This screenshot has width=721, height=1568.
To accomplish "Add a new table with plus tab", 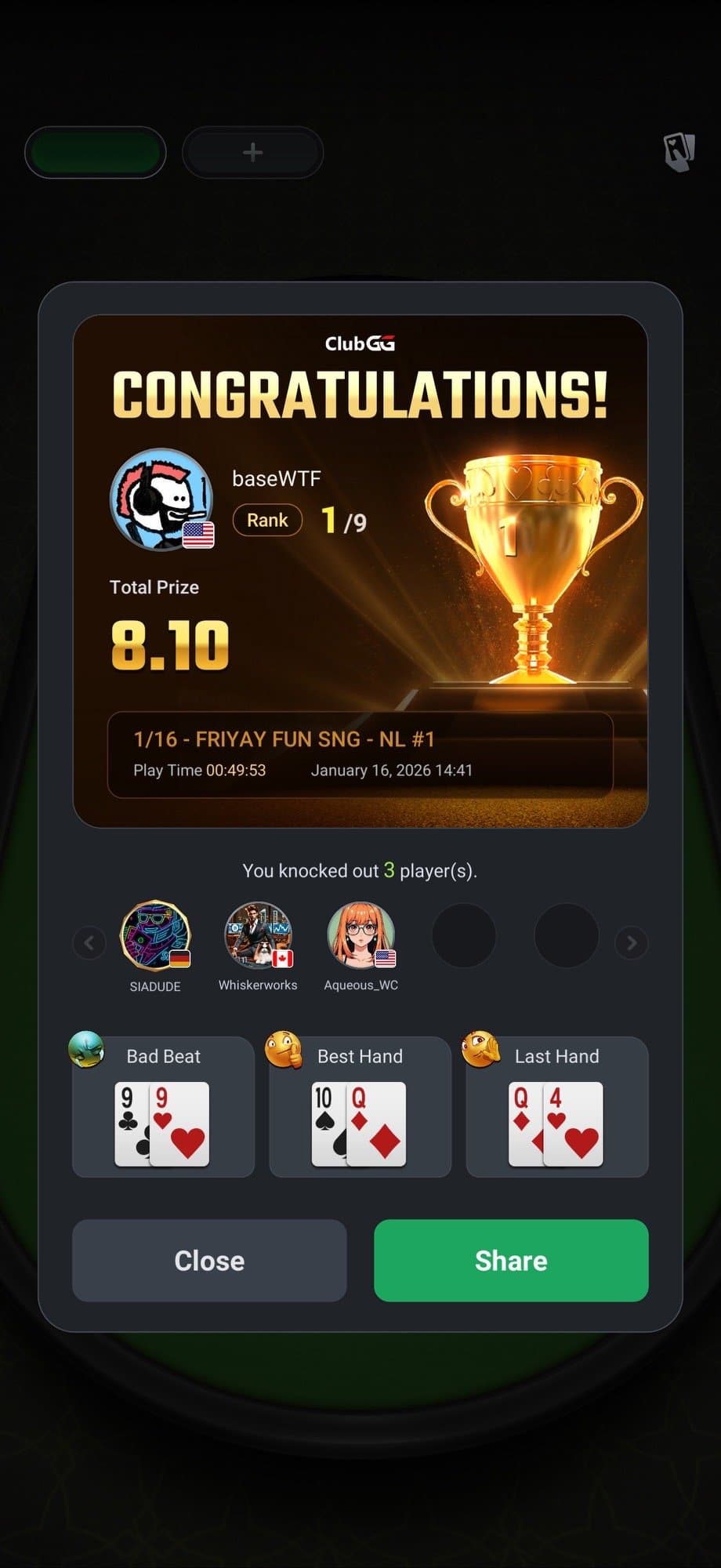I will [x=252, y=152].
